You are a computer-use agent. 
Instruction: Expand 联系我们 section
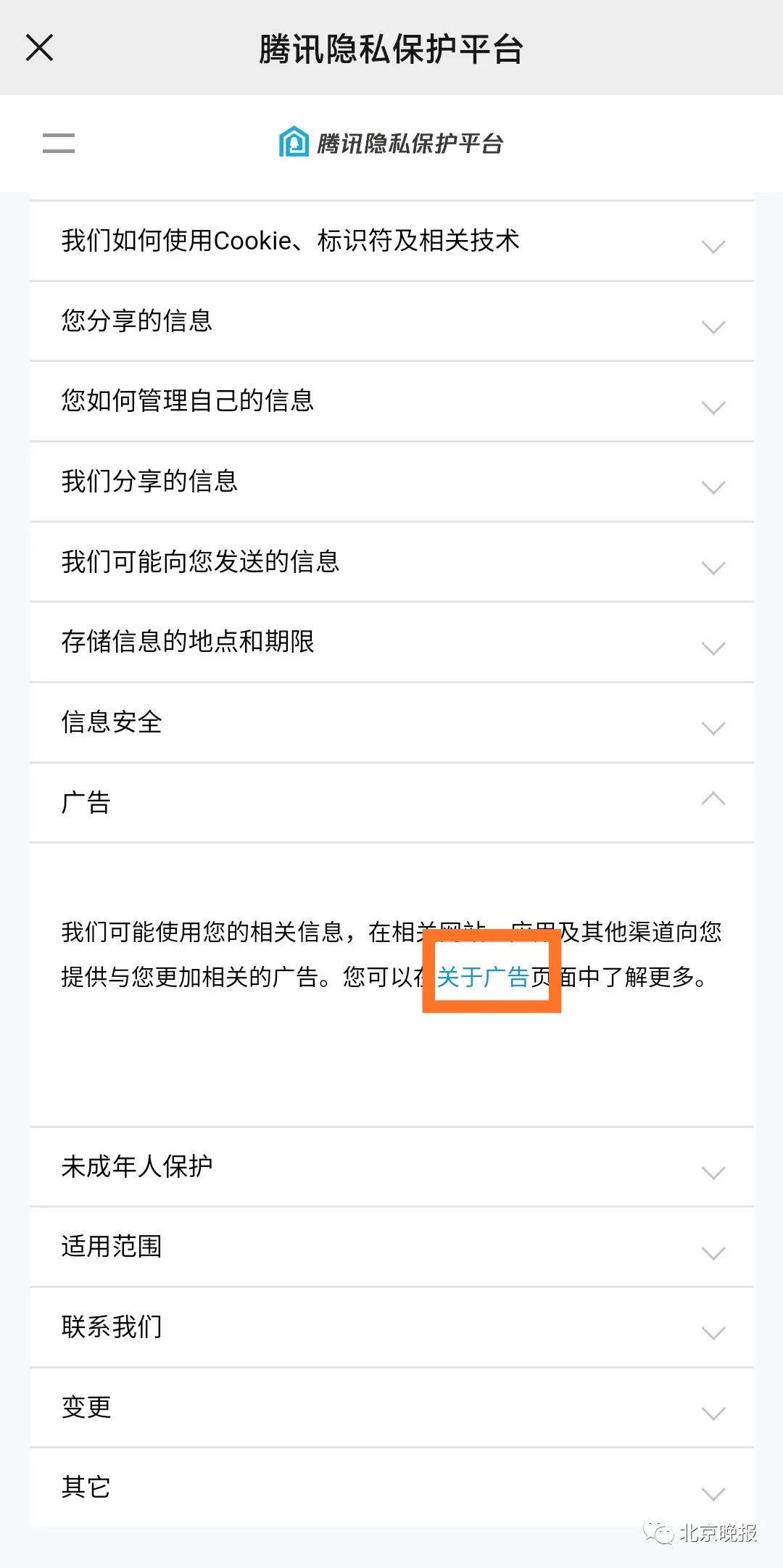(391, 1327)
